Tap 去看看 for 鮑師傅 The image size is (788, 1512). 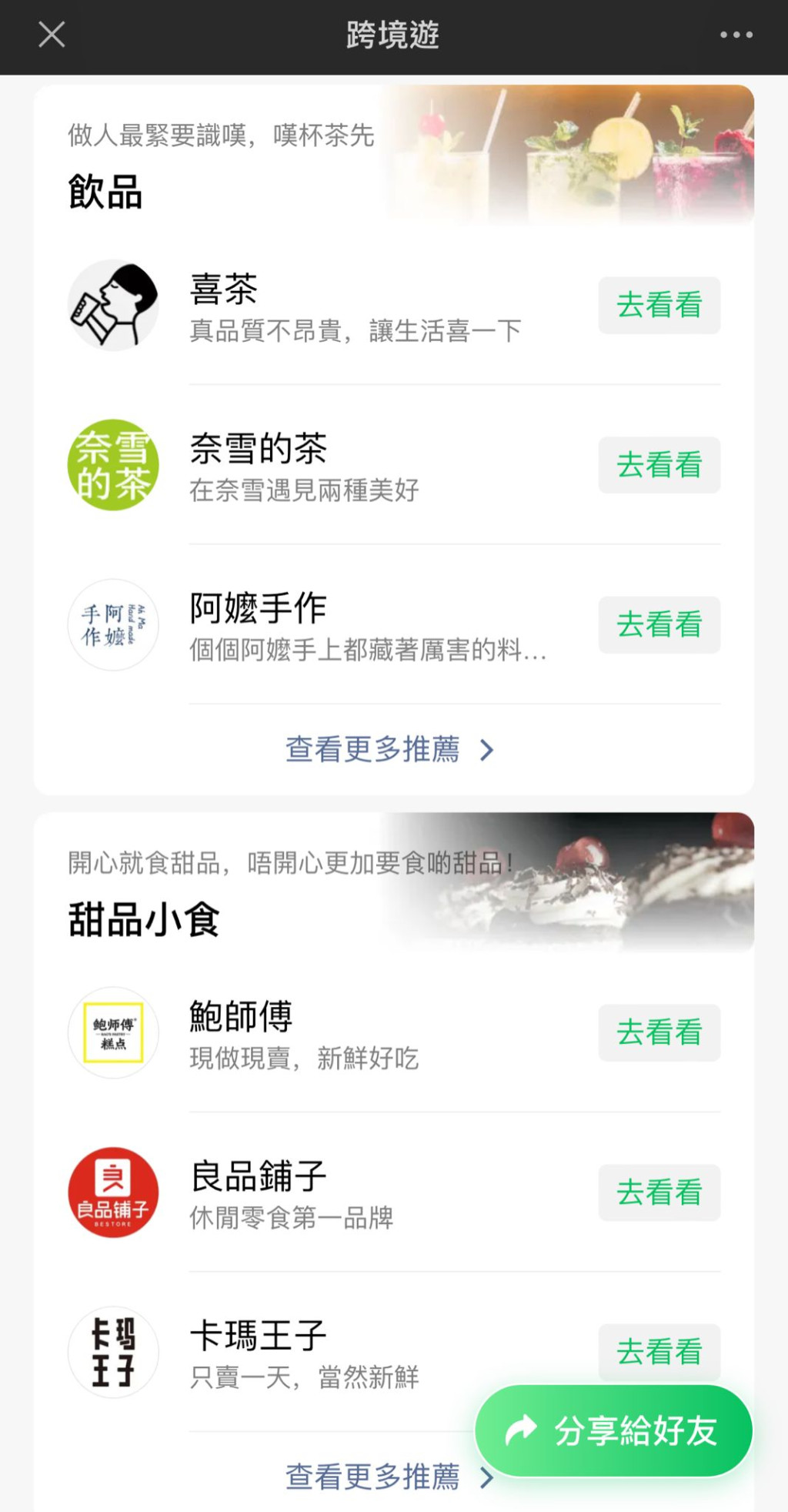659,1032
